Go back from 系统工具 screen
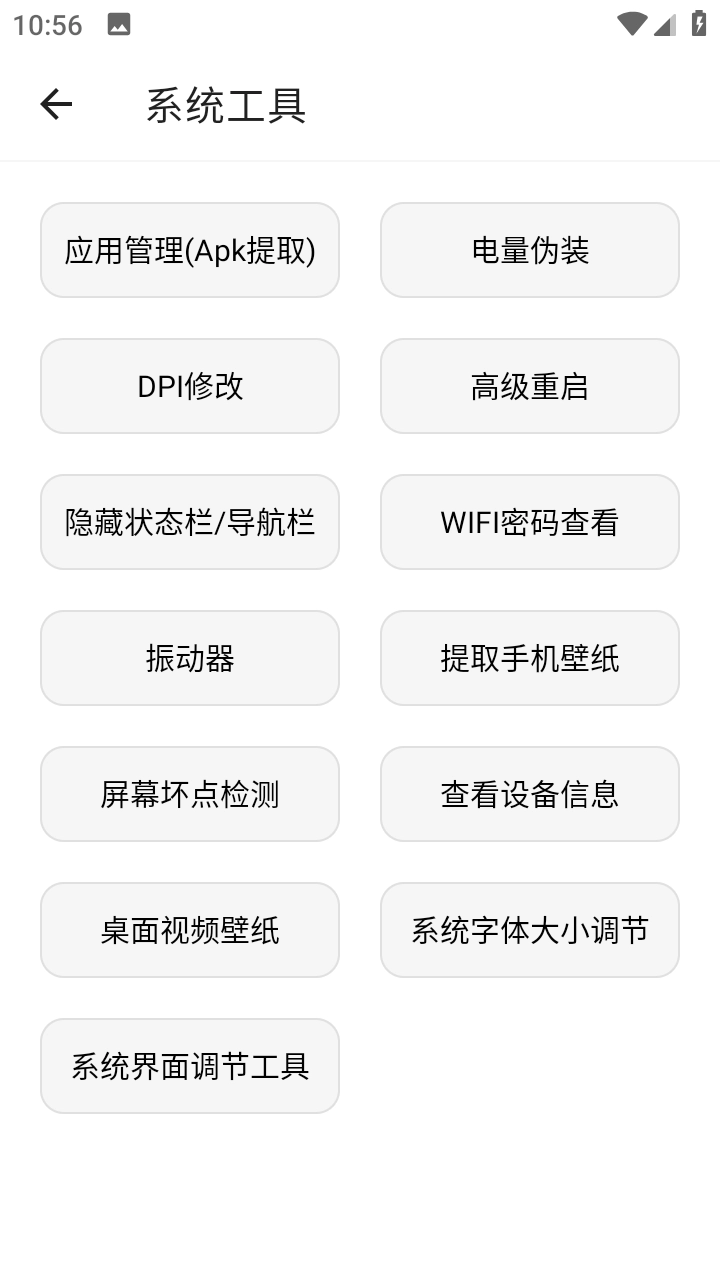This screenshot has height=1280, width=720. (56, 104)
